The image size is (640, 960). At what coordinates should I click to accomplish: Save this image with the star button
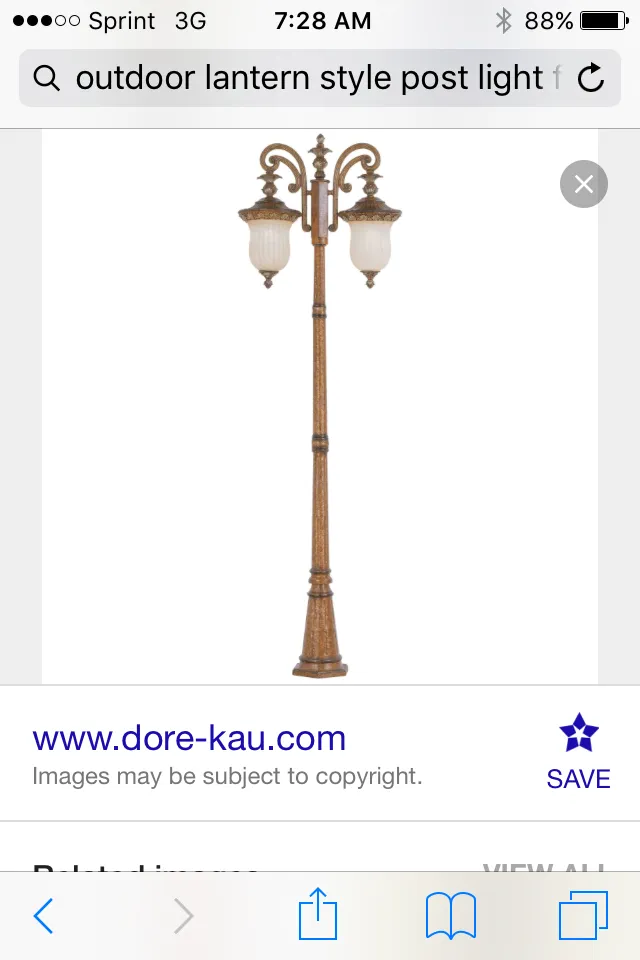tap(578, 752)
